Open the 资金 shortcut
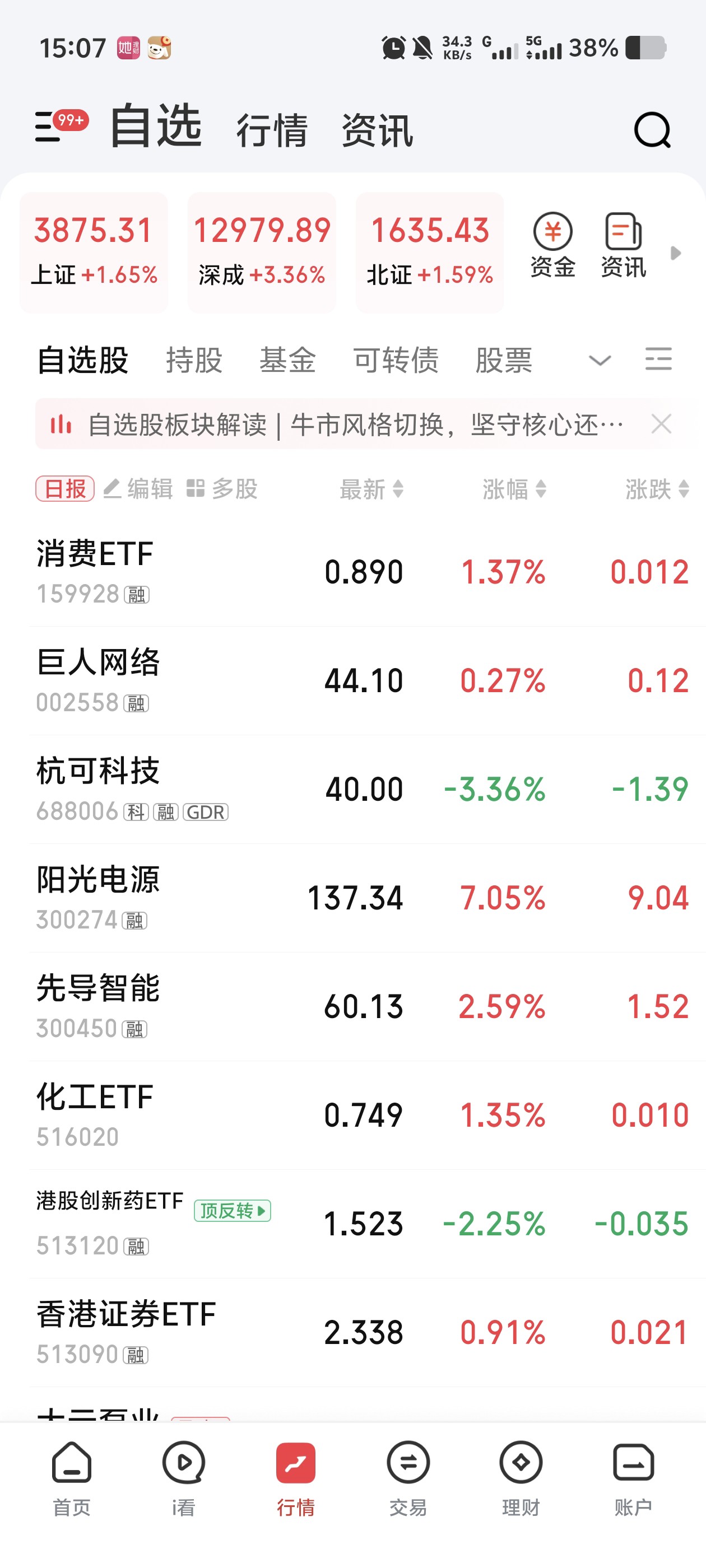 (x=552, y=245)
